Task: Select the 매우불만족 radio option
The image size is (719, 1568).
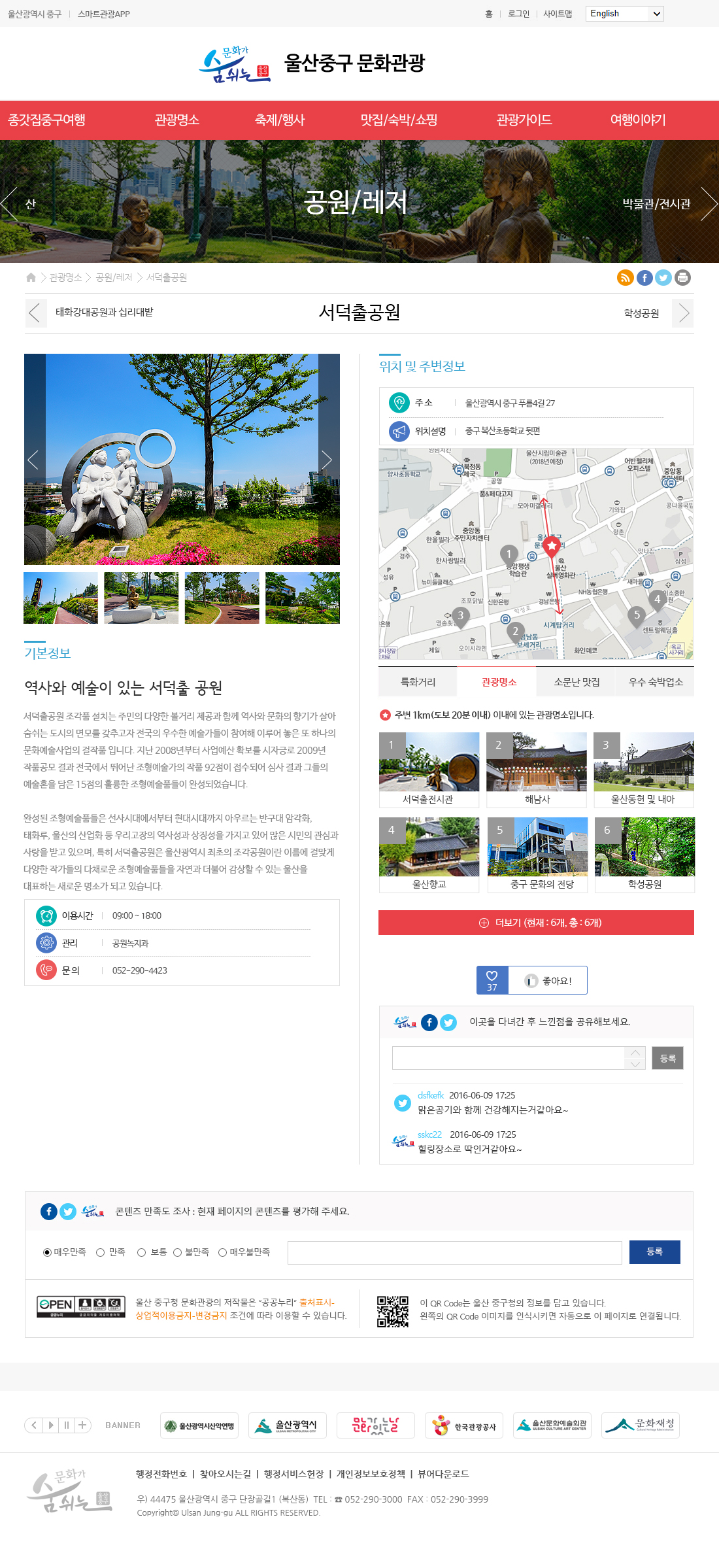Action: point(222,1252)
